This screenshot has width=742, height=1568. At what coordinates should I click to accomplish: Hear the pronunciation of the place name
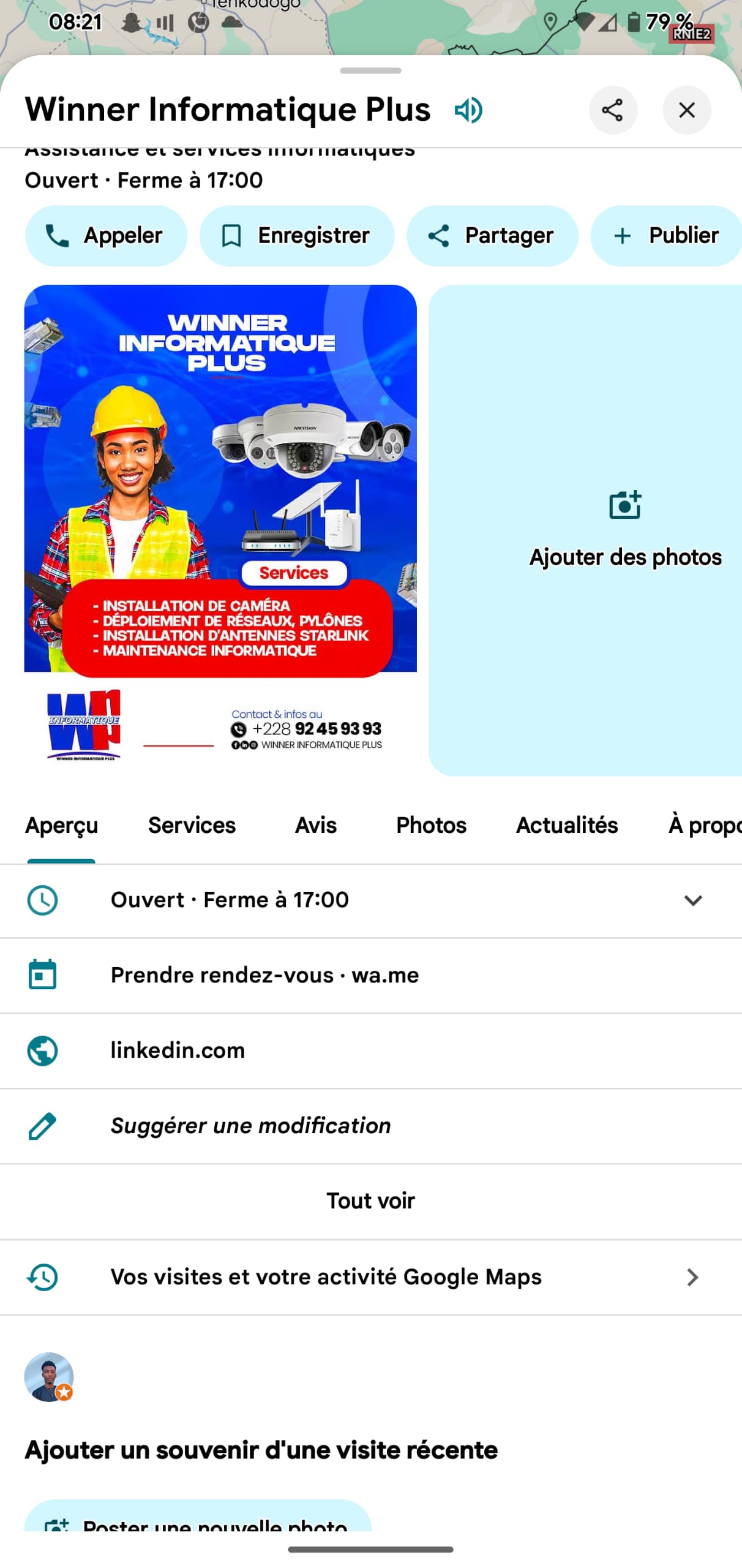[468, 110]
